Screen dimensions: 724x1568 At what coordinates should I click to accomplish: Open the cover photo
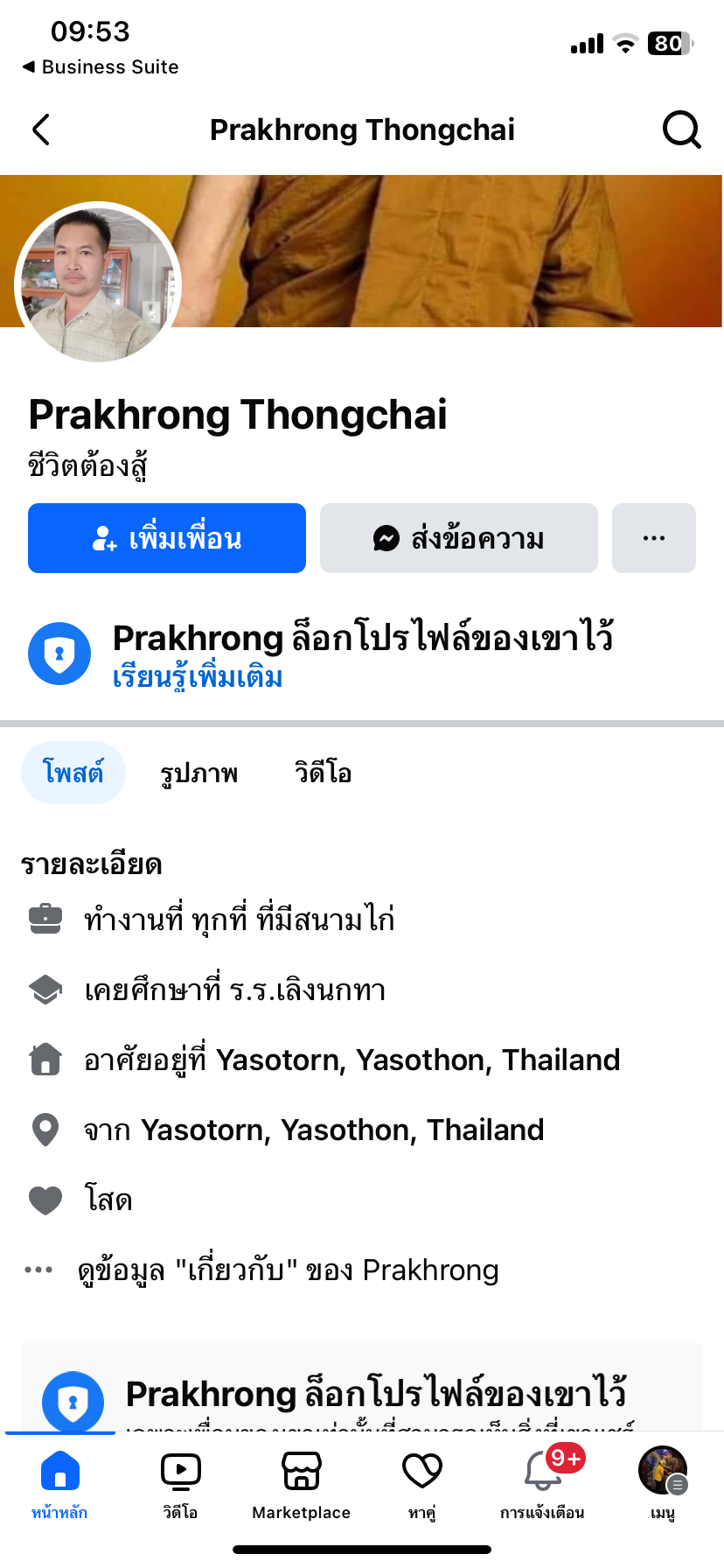[x=455, y=250]
